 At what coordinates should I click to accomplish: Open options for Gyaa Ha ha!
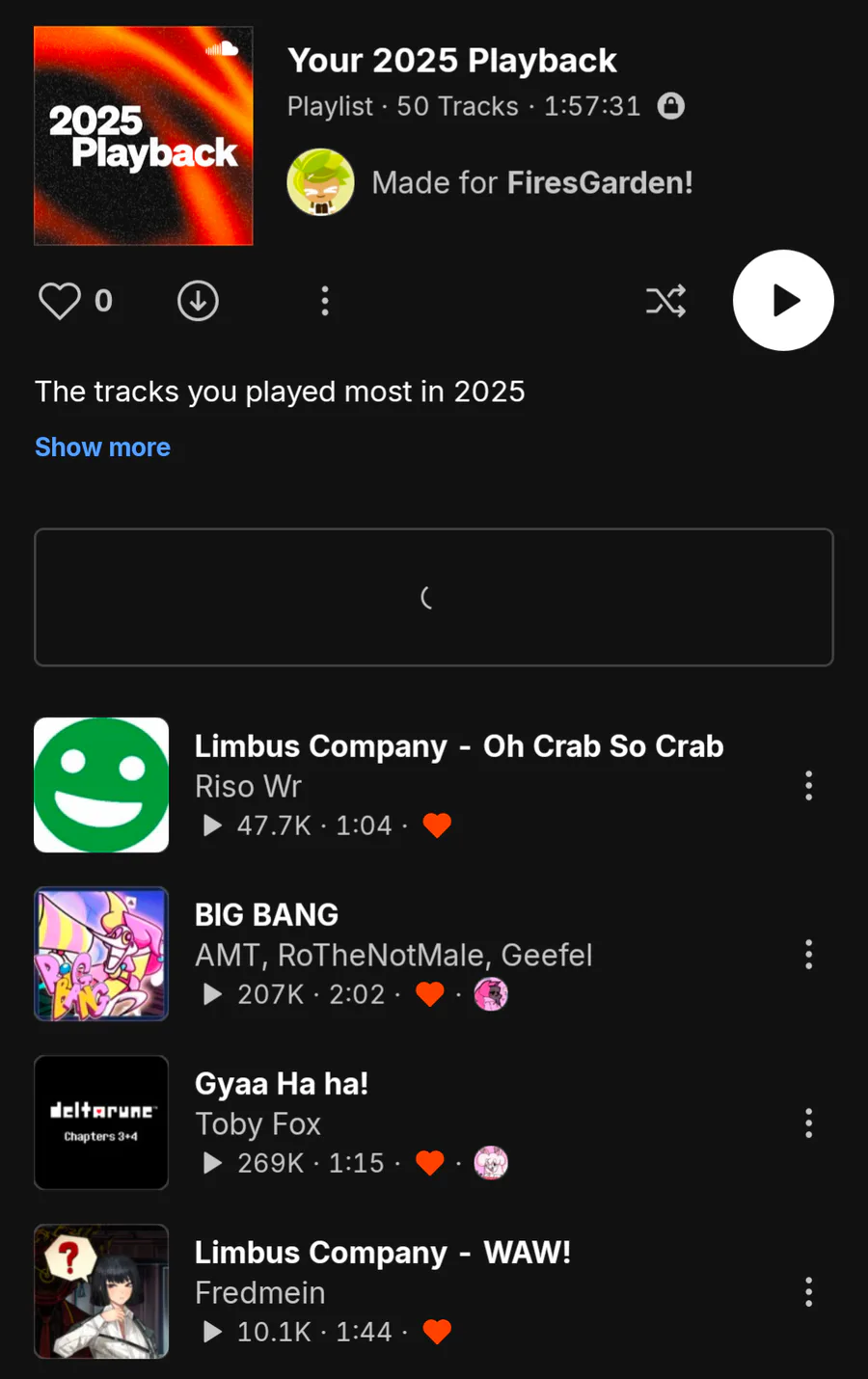[x=808, y=1123]
